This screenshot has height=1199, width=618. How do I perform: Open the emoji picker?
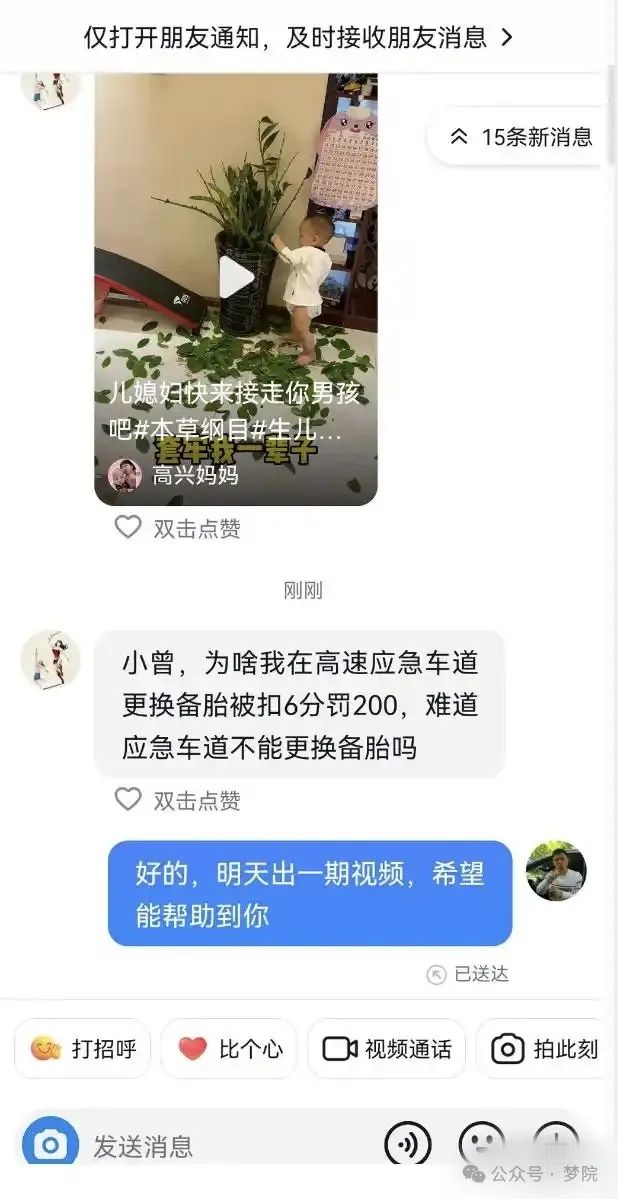(481, 1143)
